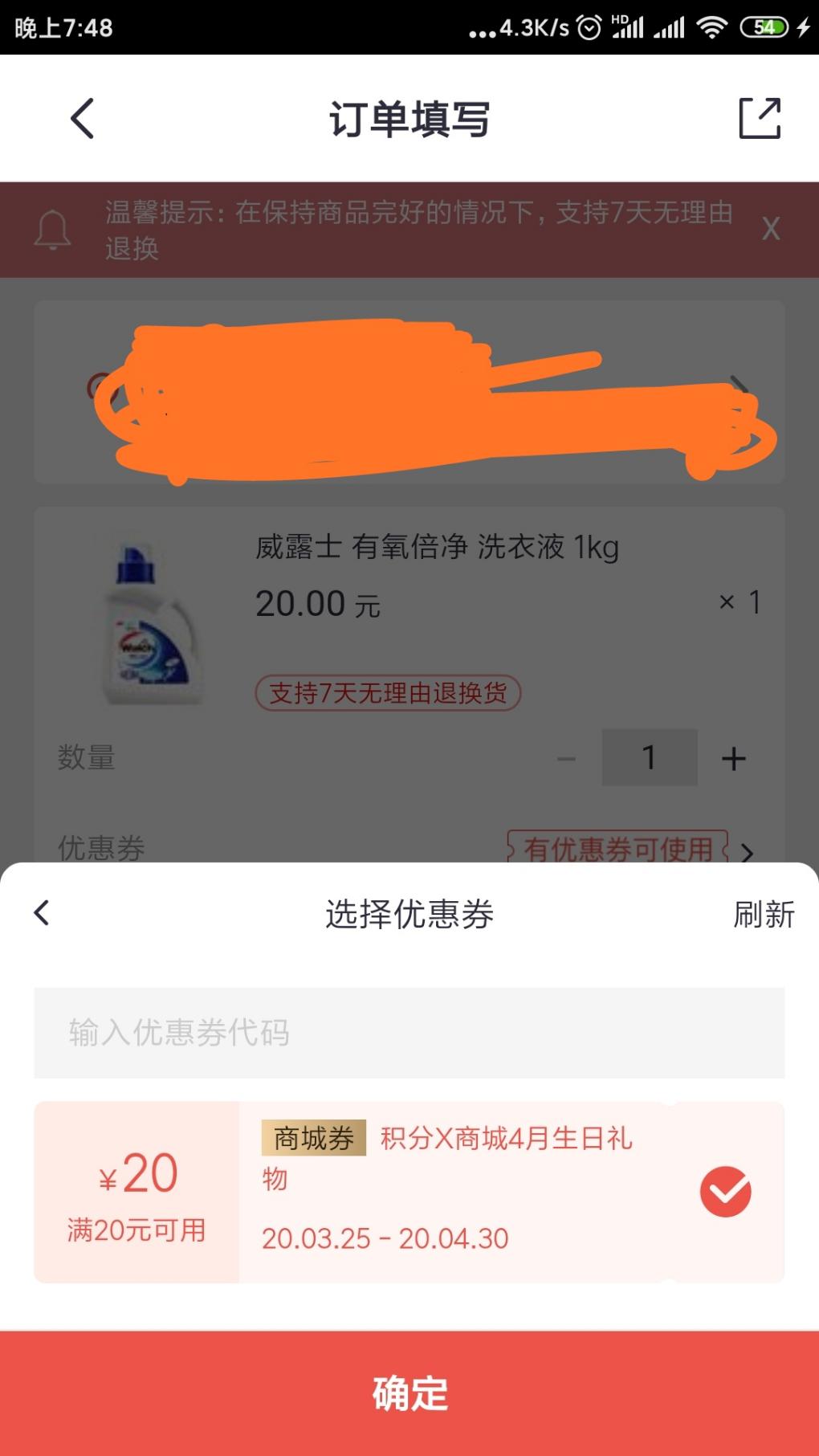
Task: Enter a coupon code in the field
Action: click(x=409, y=1033)
